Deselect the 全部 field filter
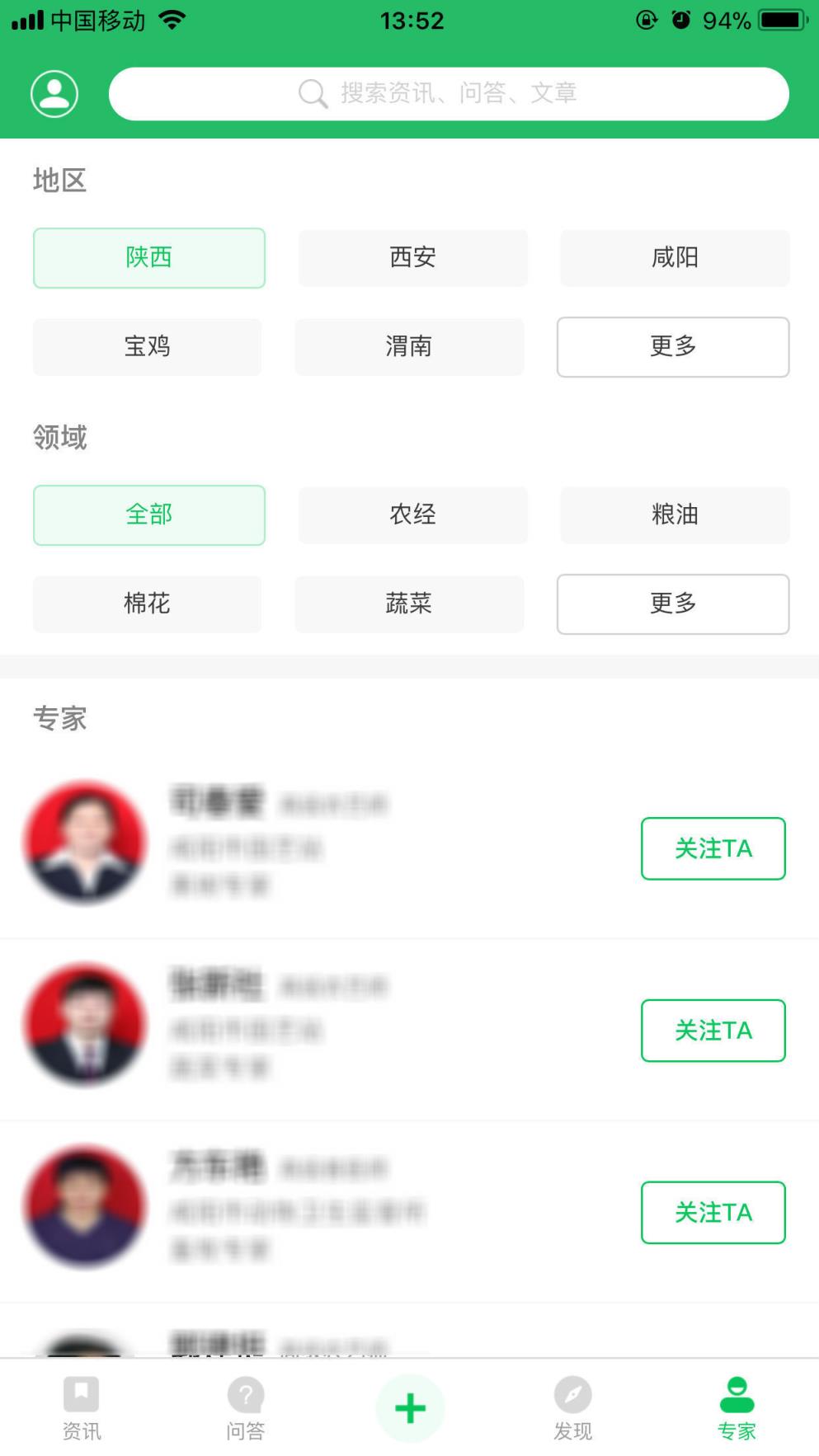 coord(148,514)
